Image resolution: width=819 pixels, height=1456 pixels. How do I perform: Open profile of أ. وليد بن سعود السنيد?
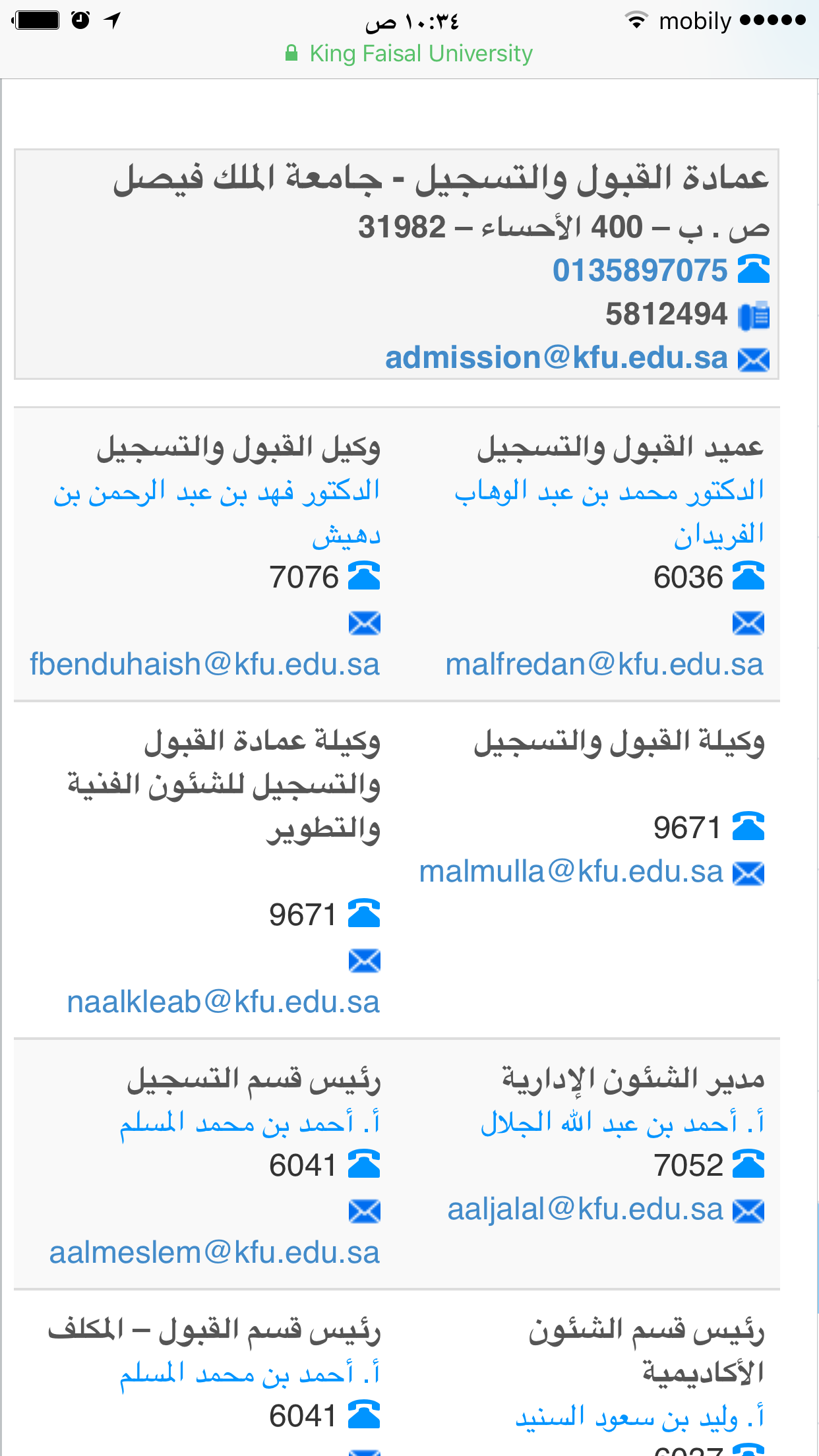pos(640,1416)
